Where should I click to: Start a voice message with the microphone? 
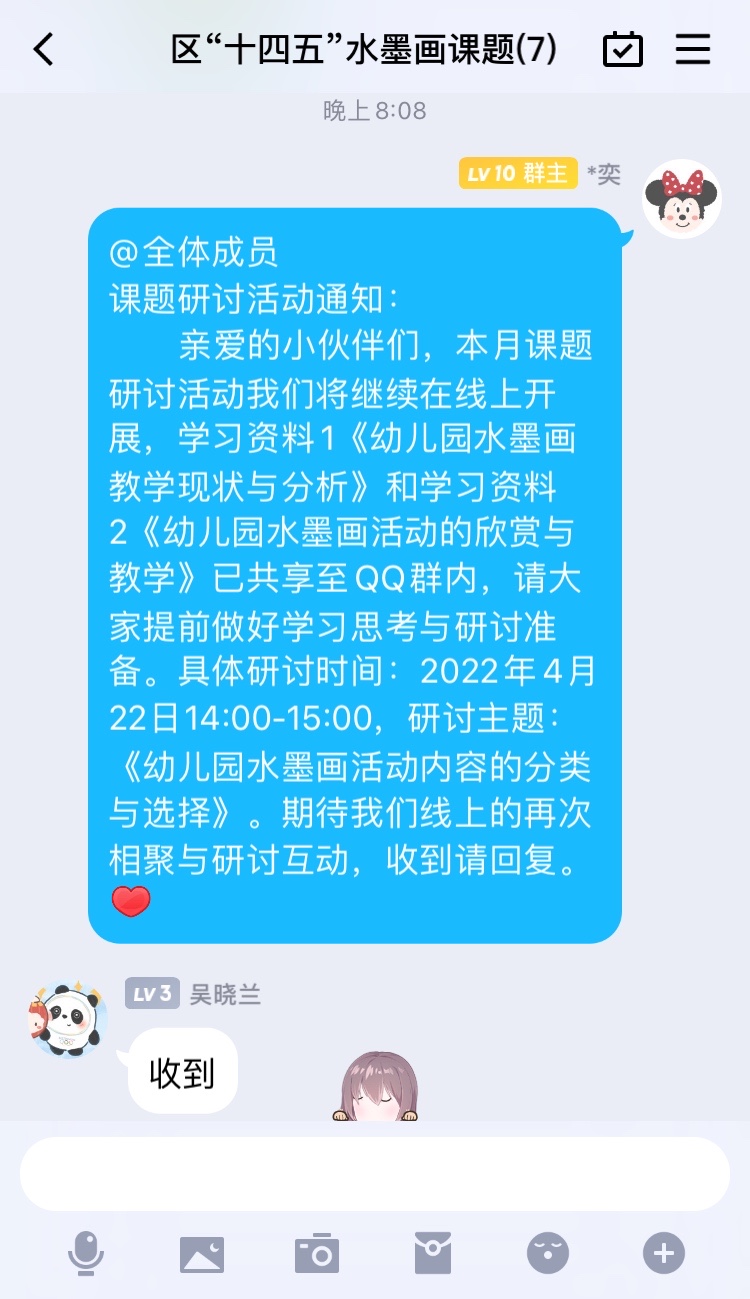coord(86,1253)
